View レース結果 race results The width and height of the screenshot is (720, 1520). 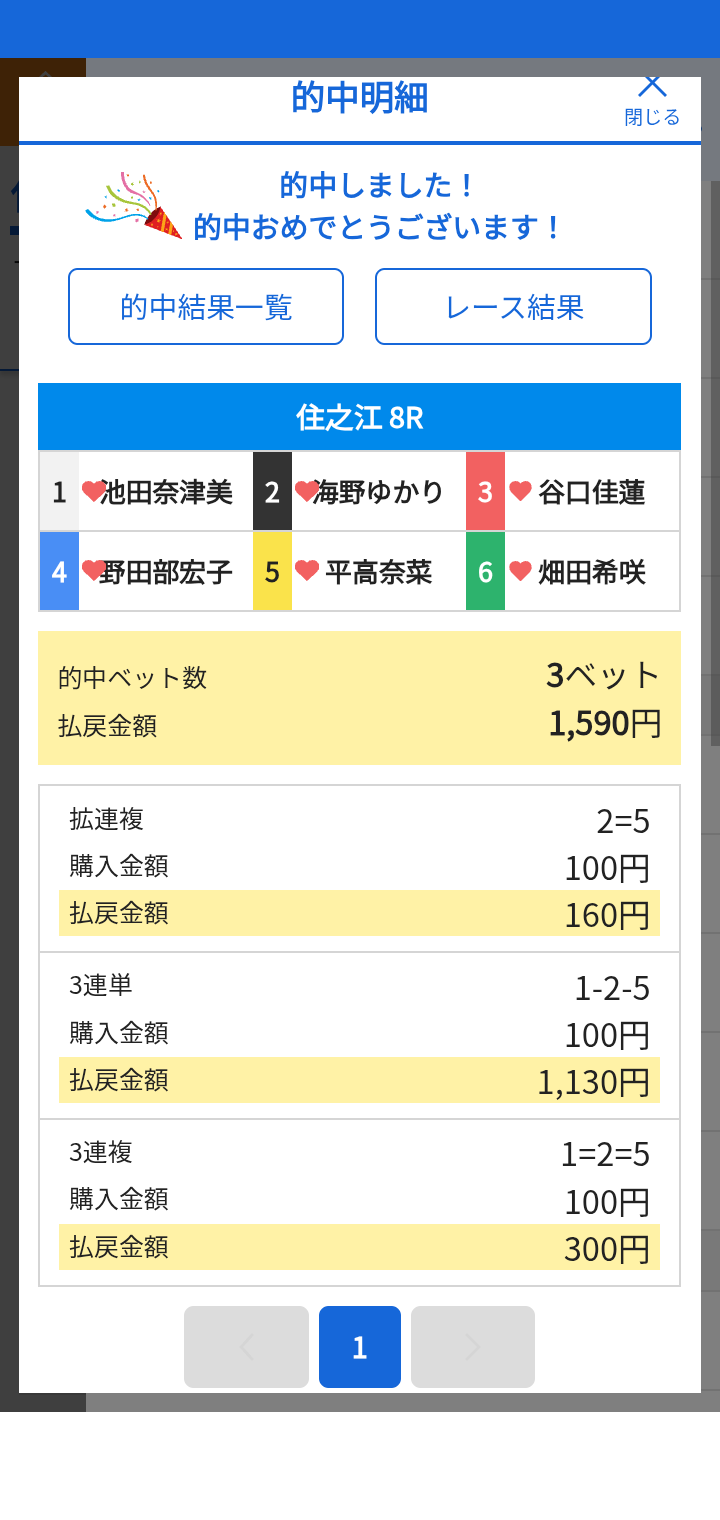[513, 307]
